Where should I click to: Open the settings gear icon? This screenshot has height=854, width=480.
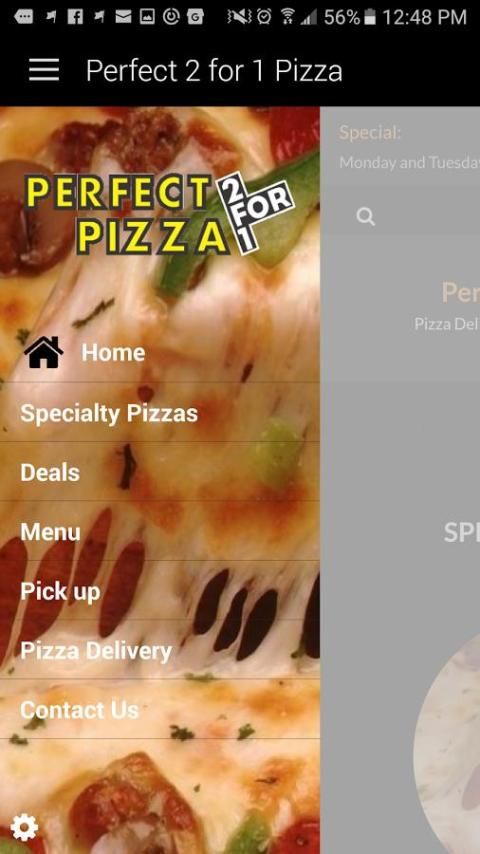25,827
